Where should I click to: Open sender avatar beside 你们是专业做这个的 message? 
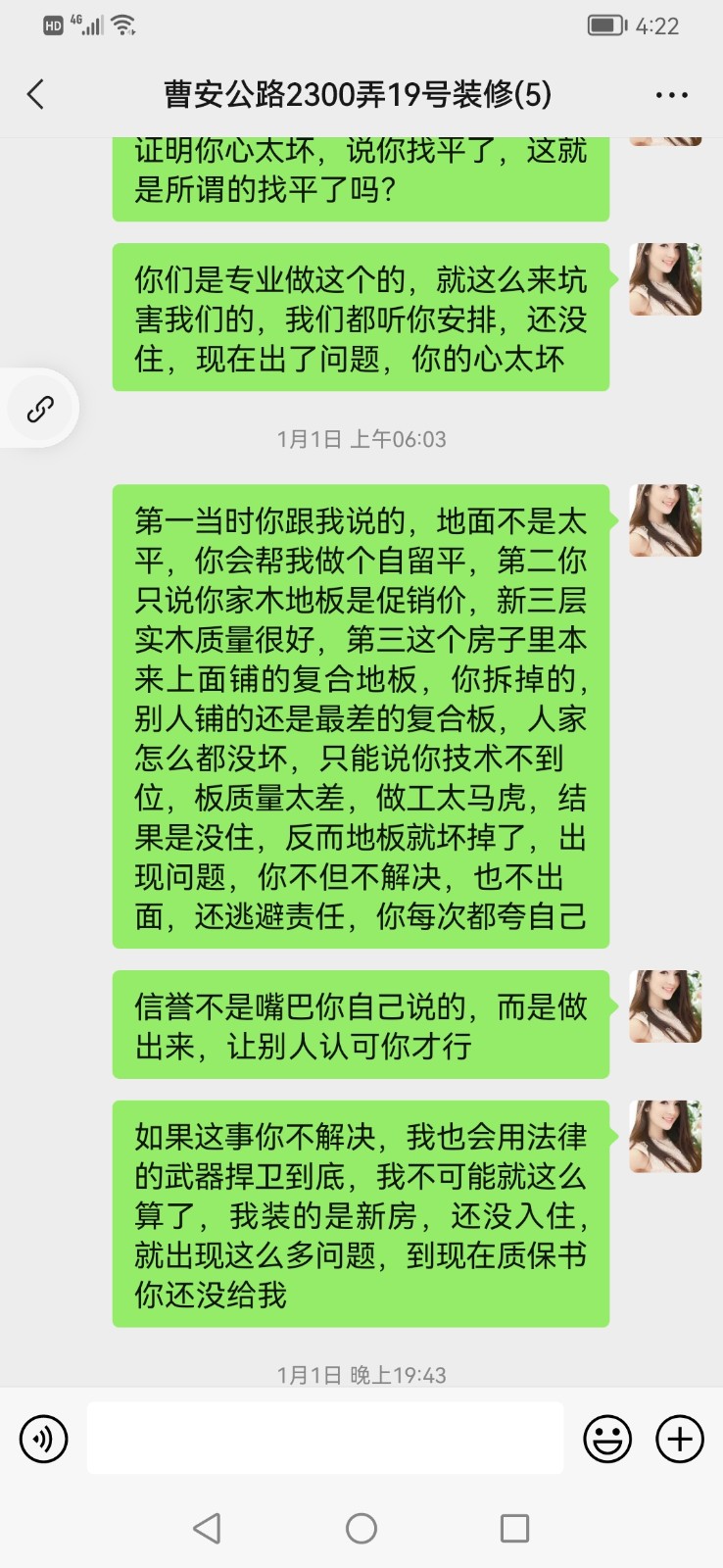[665, 279]
